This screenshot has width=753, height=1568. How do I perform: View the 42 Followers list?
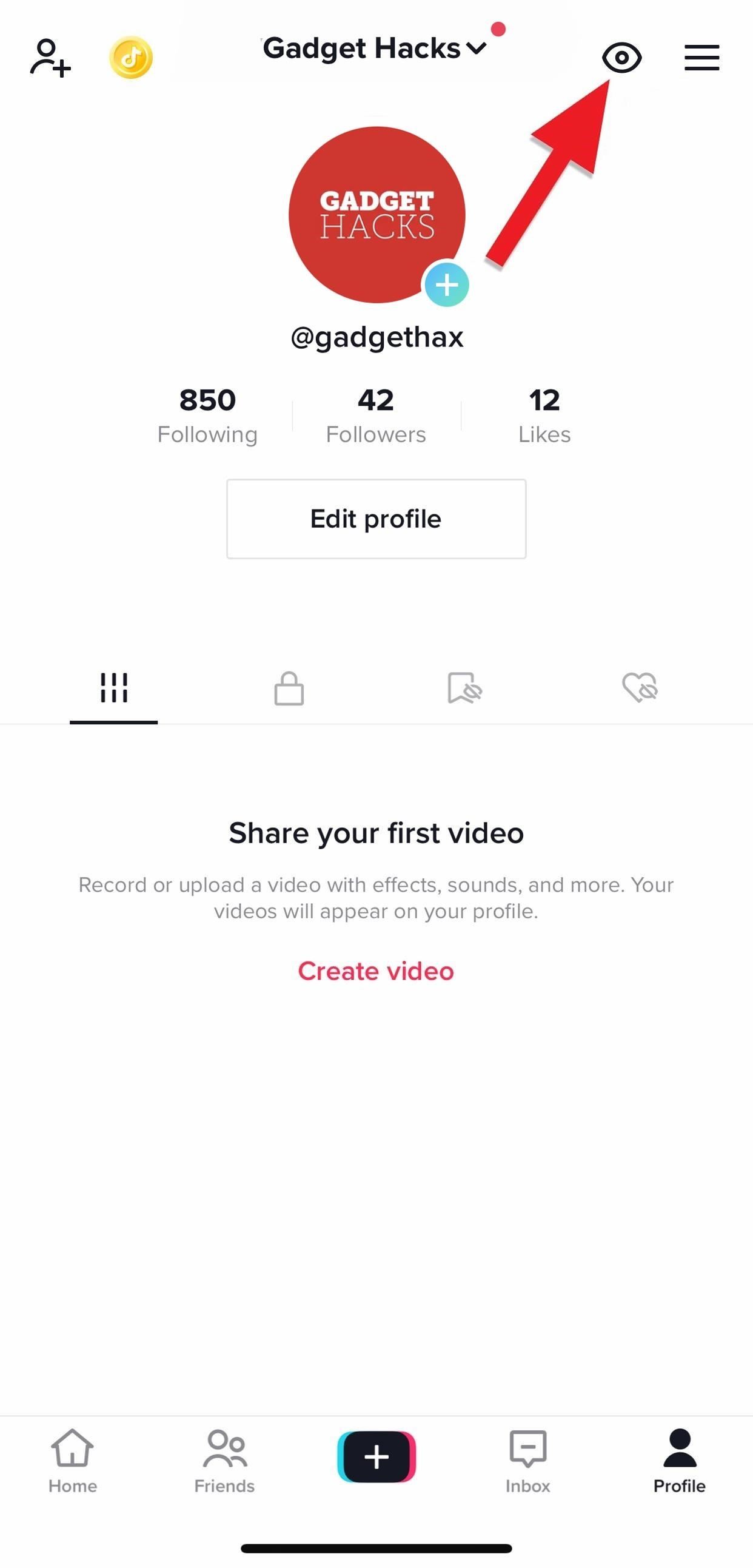click(376, 416)
